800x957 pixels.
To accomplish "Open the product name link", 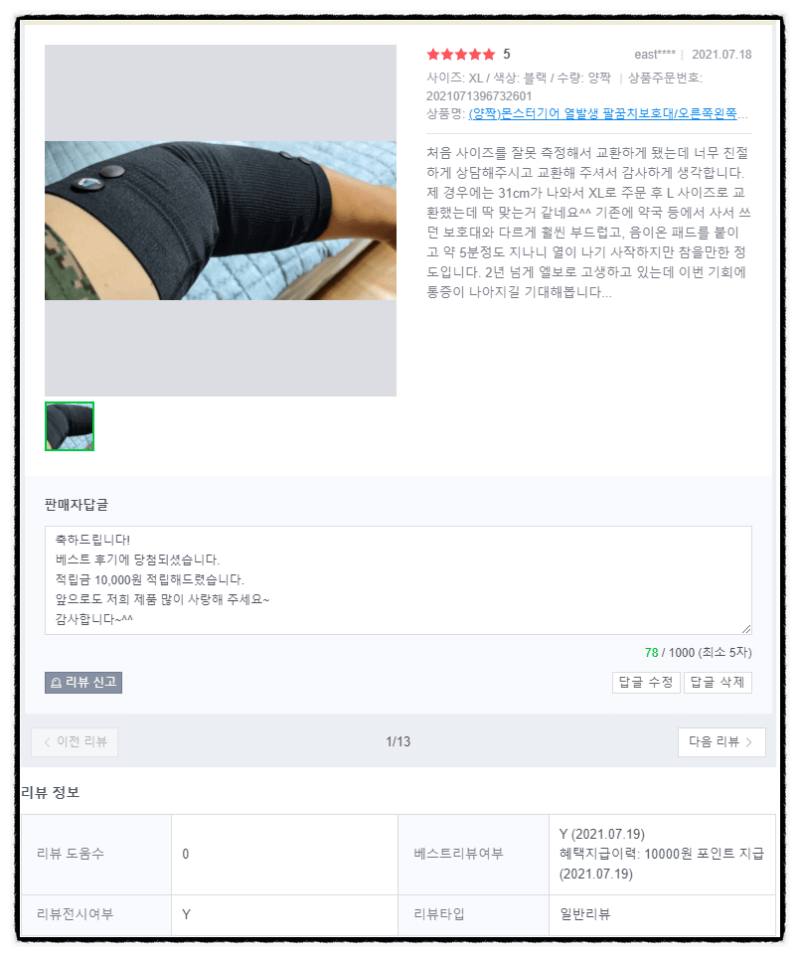I will (x=608, y=114).
